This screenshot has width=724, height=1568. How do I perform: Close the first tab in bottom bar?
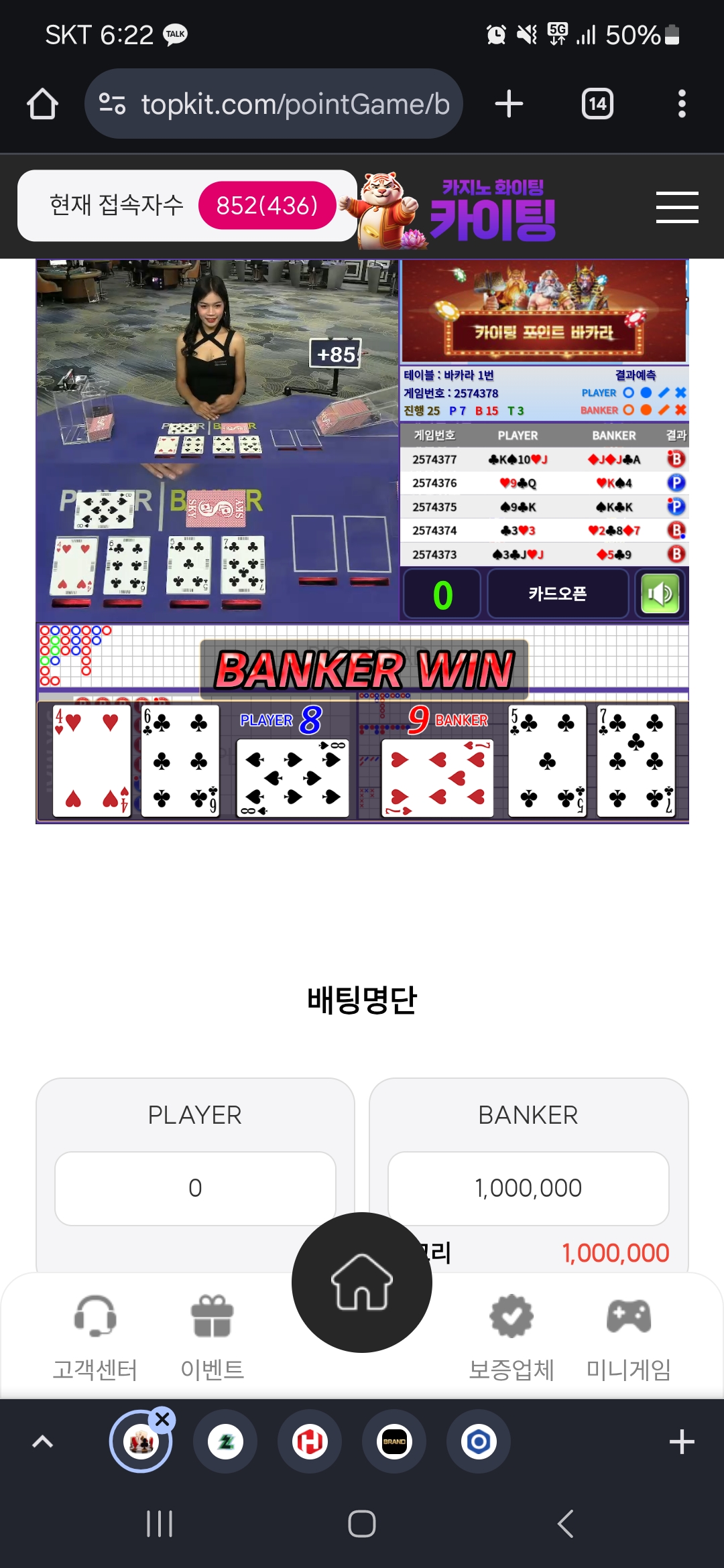[x=162, y=1419]
